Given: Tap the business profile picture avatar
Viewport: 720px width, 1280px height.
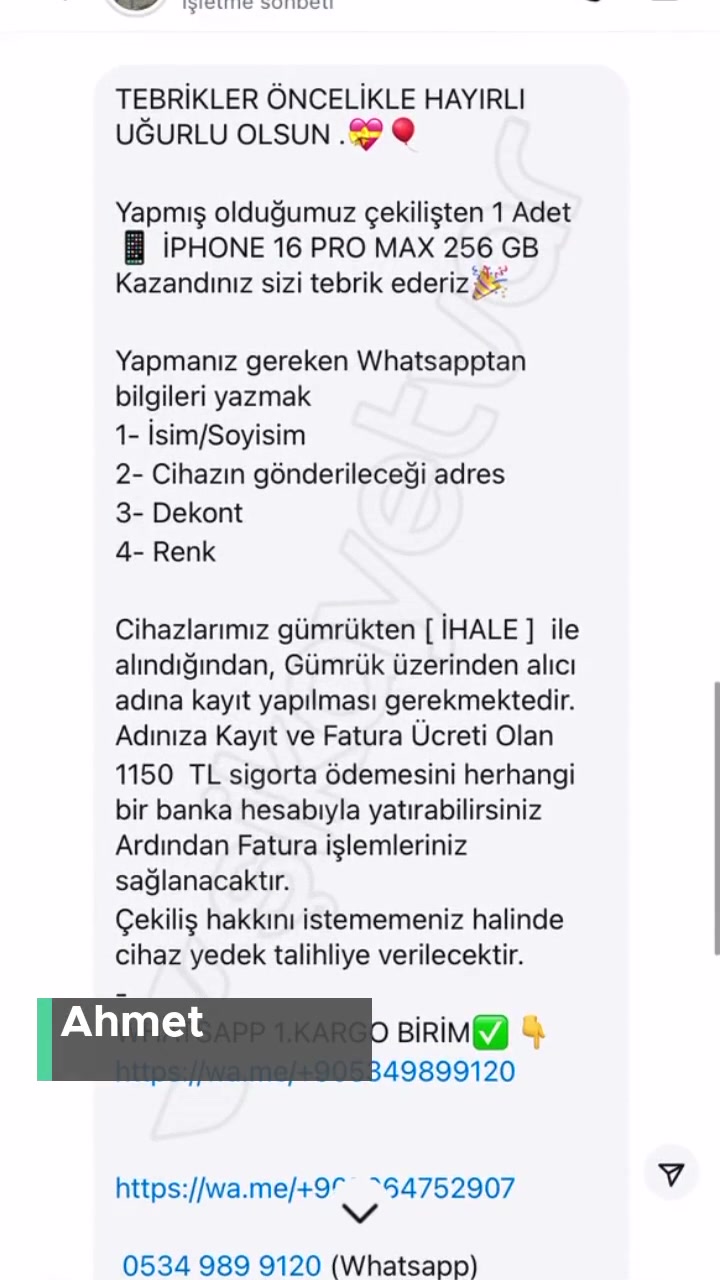Looking at the screenshot, I should (x=135, y=8).
